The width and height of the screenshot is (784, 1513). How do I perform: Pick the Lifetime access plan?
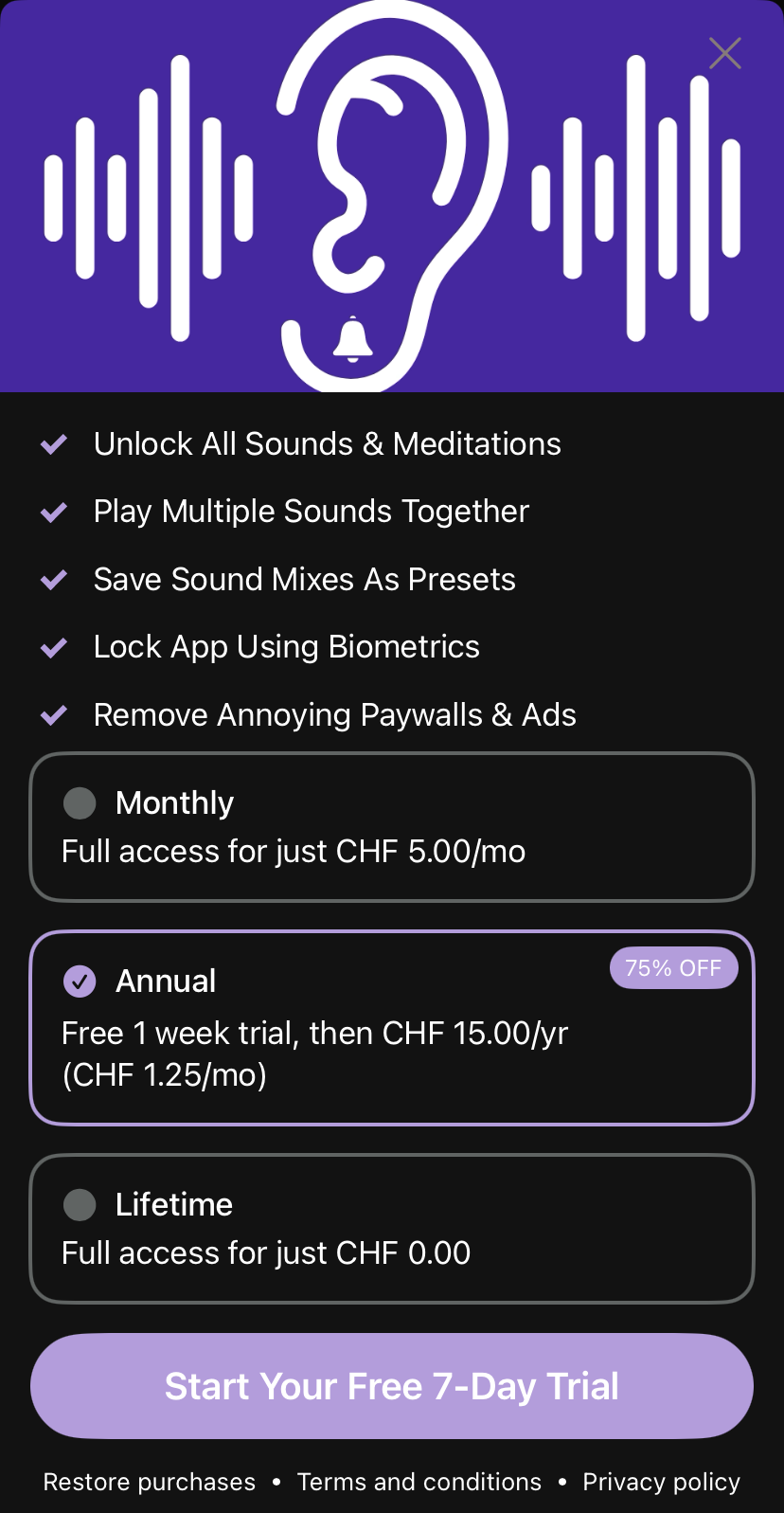(391, 1228)
